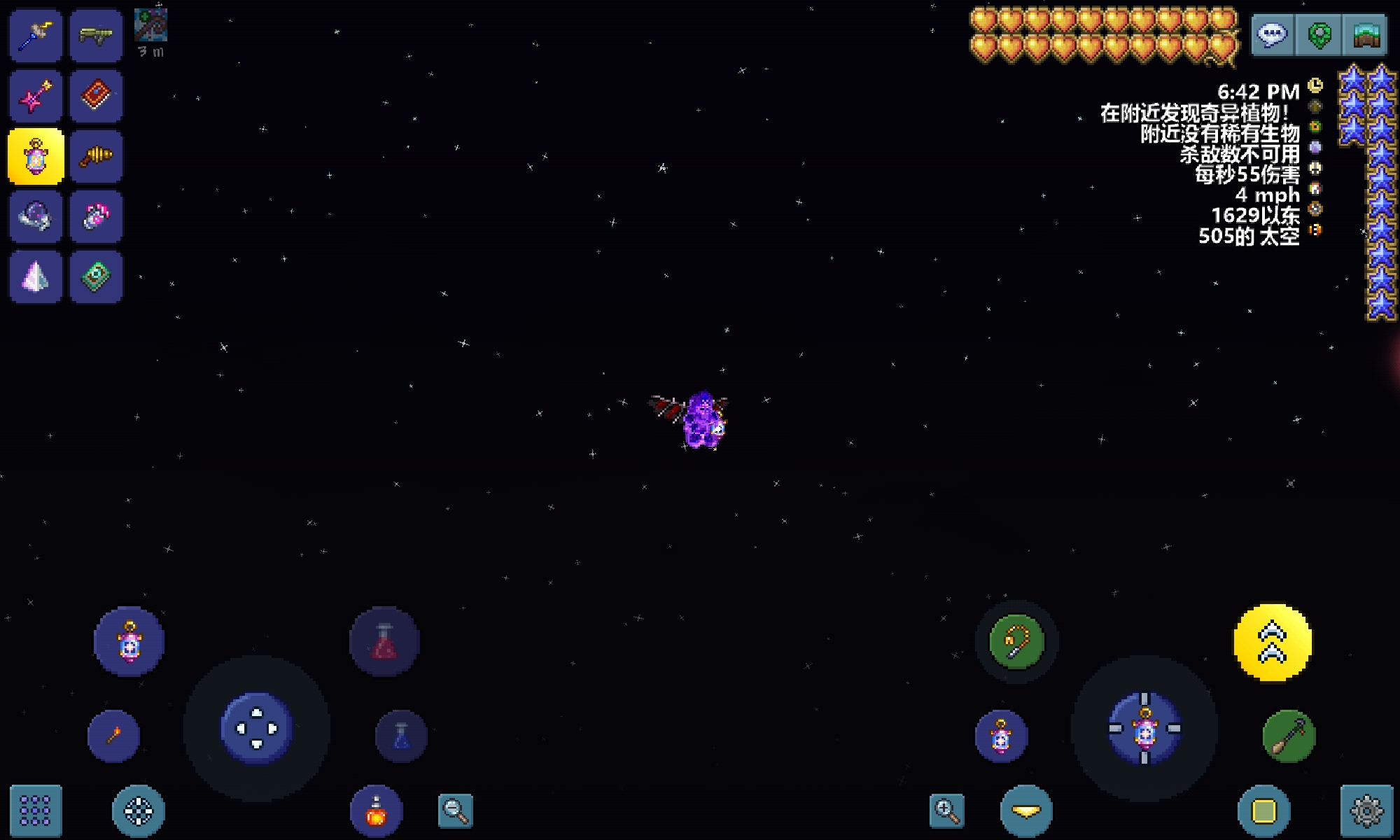Use the blue mana potion quick button

pyautogui.click(x=401, y=736)
